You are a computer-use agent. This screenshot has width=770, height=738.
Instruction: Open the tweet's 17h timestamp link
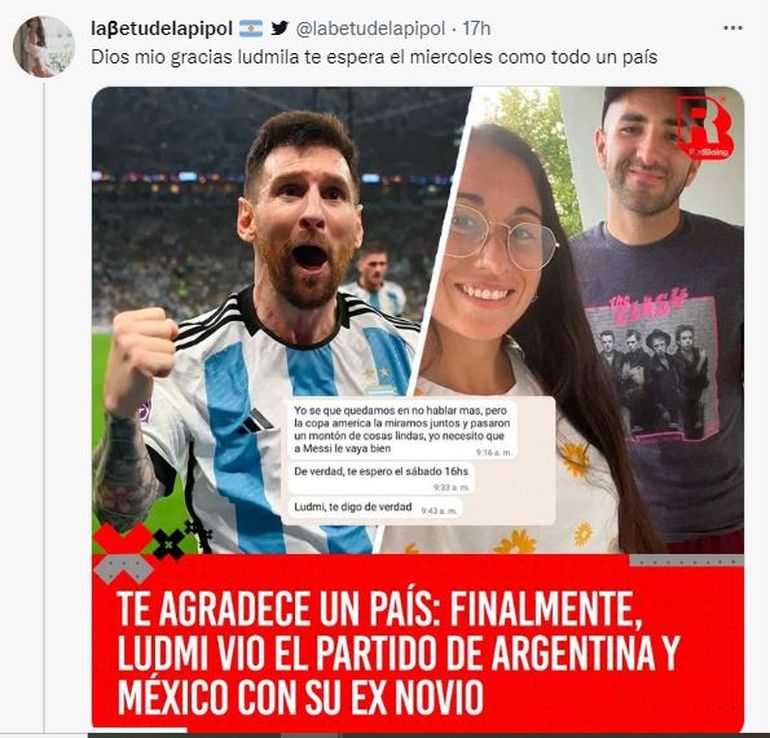pos(476,28)
